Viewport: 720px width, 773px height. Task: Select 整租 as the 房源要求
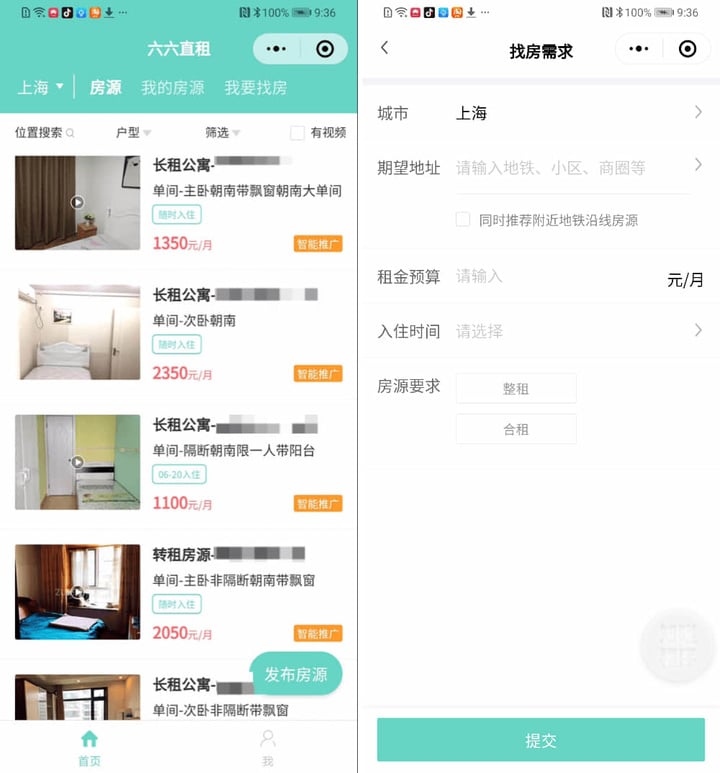point(516,389)
